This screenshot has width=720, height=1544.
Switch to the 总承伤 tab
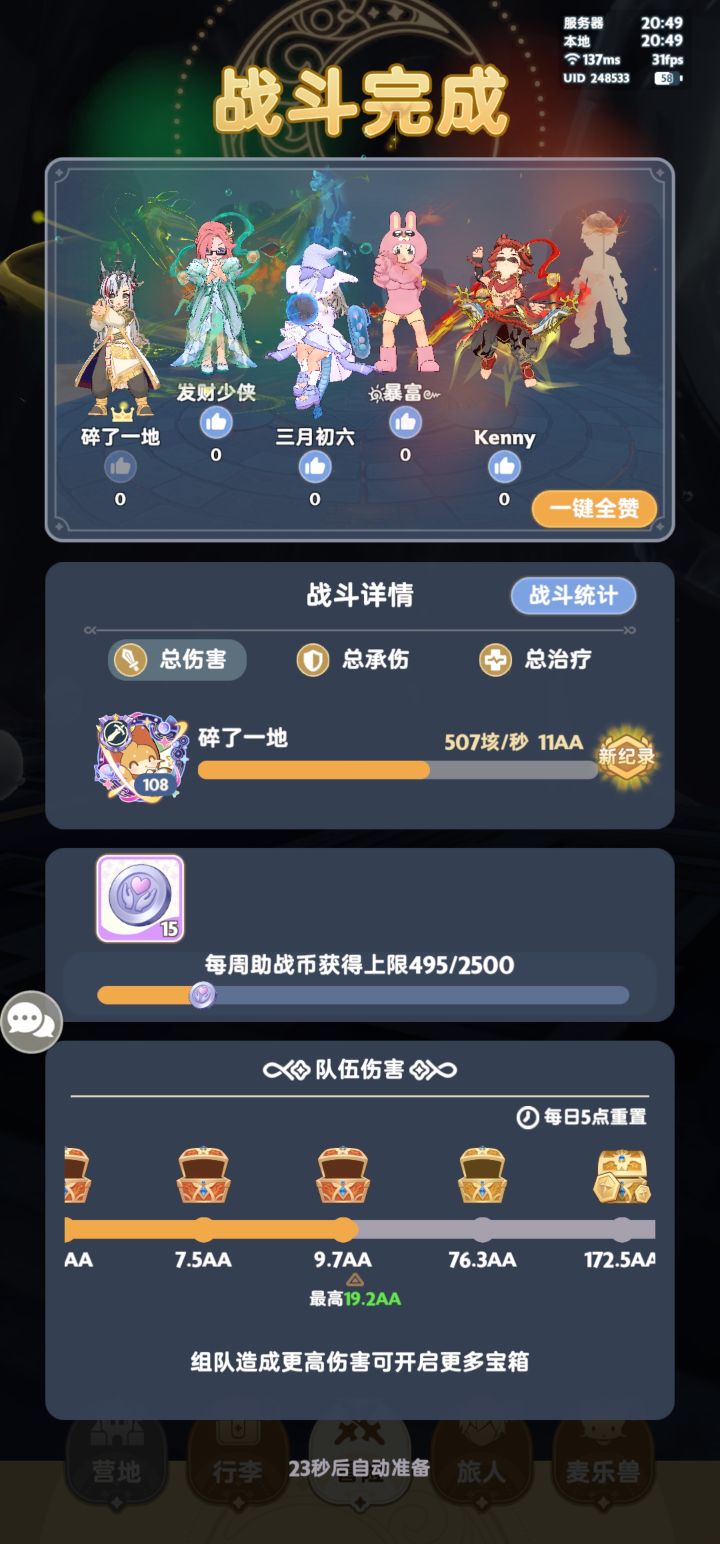click(x=356, y=660)
